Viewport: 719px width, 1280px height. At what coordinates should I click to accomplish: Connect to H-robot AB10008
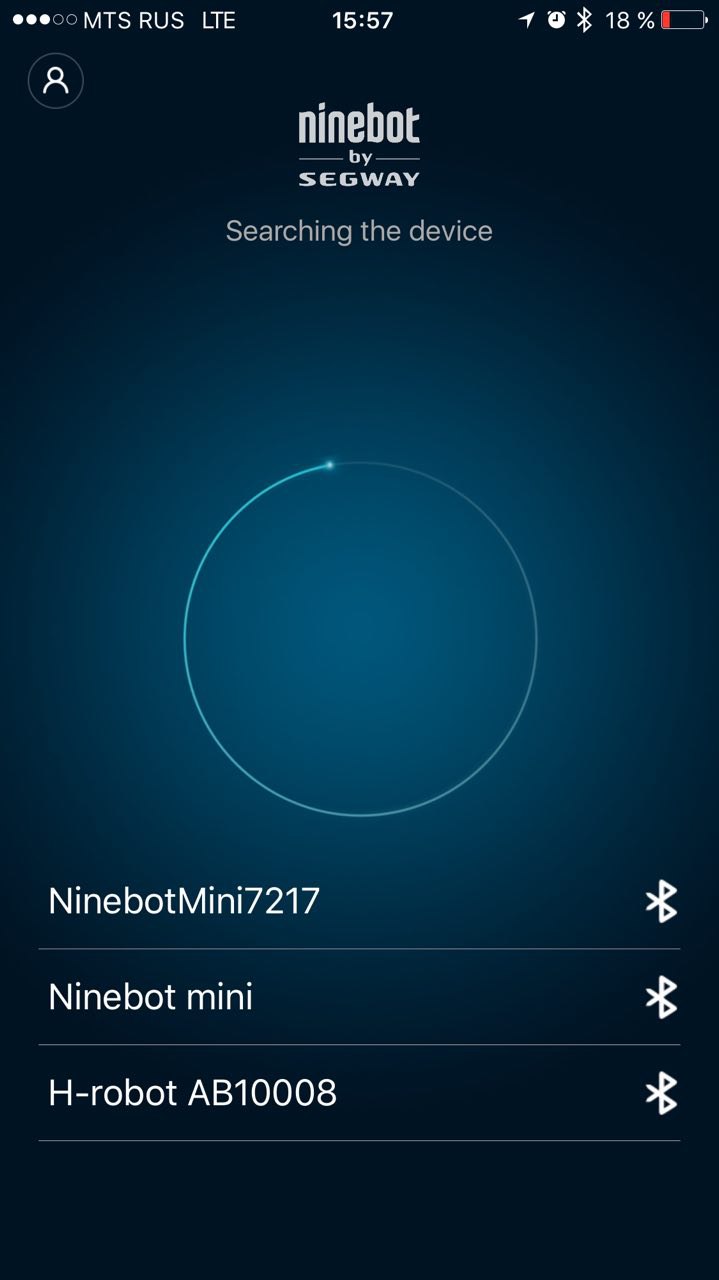(x=192, y=1093)
